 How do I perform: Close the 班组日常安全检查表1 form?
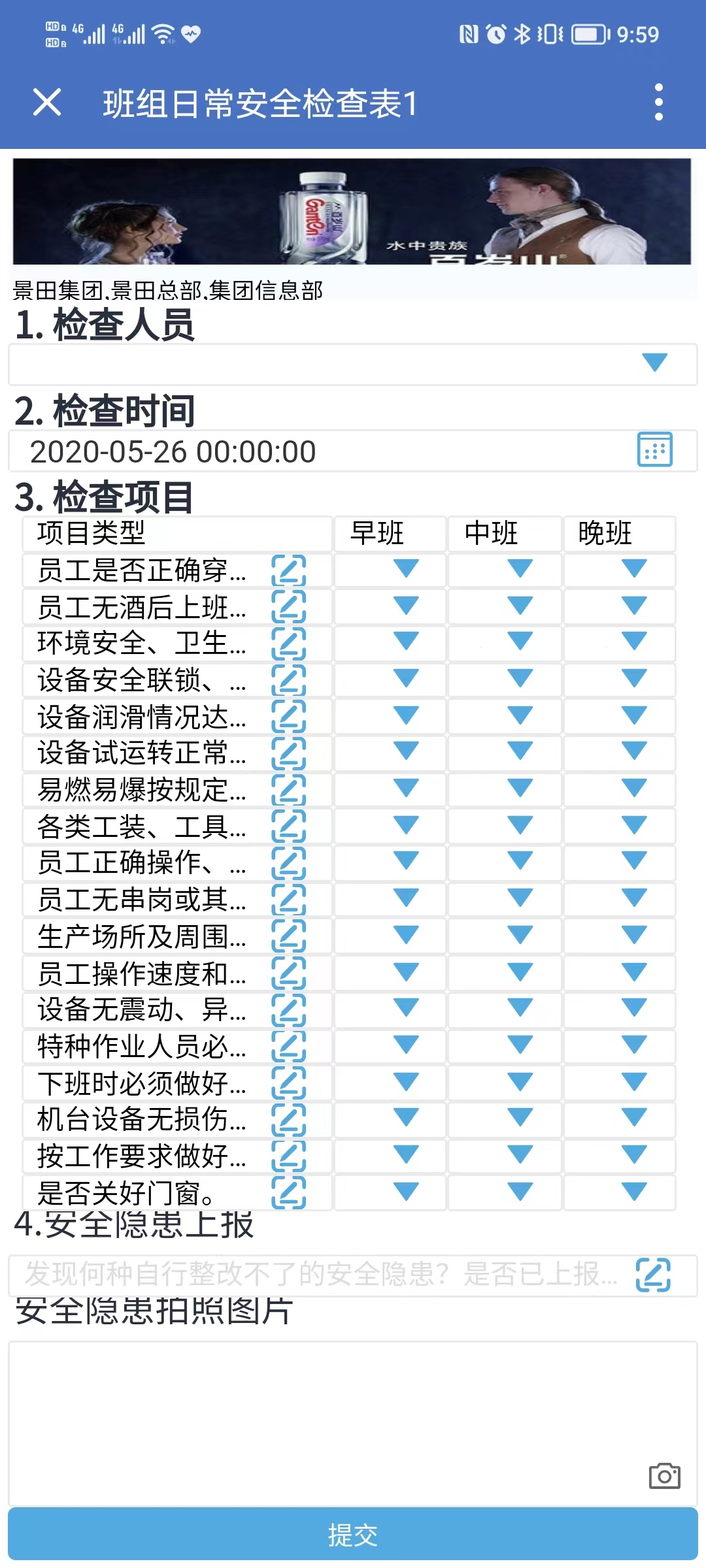(x=47, y=103)
